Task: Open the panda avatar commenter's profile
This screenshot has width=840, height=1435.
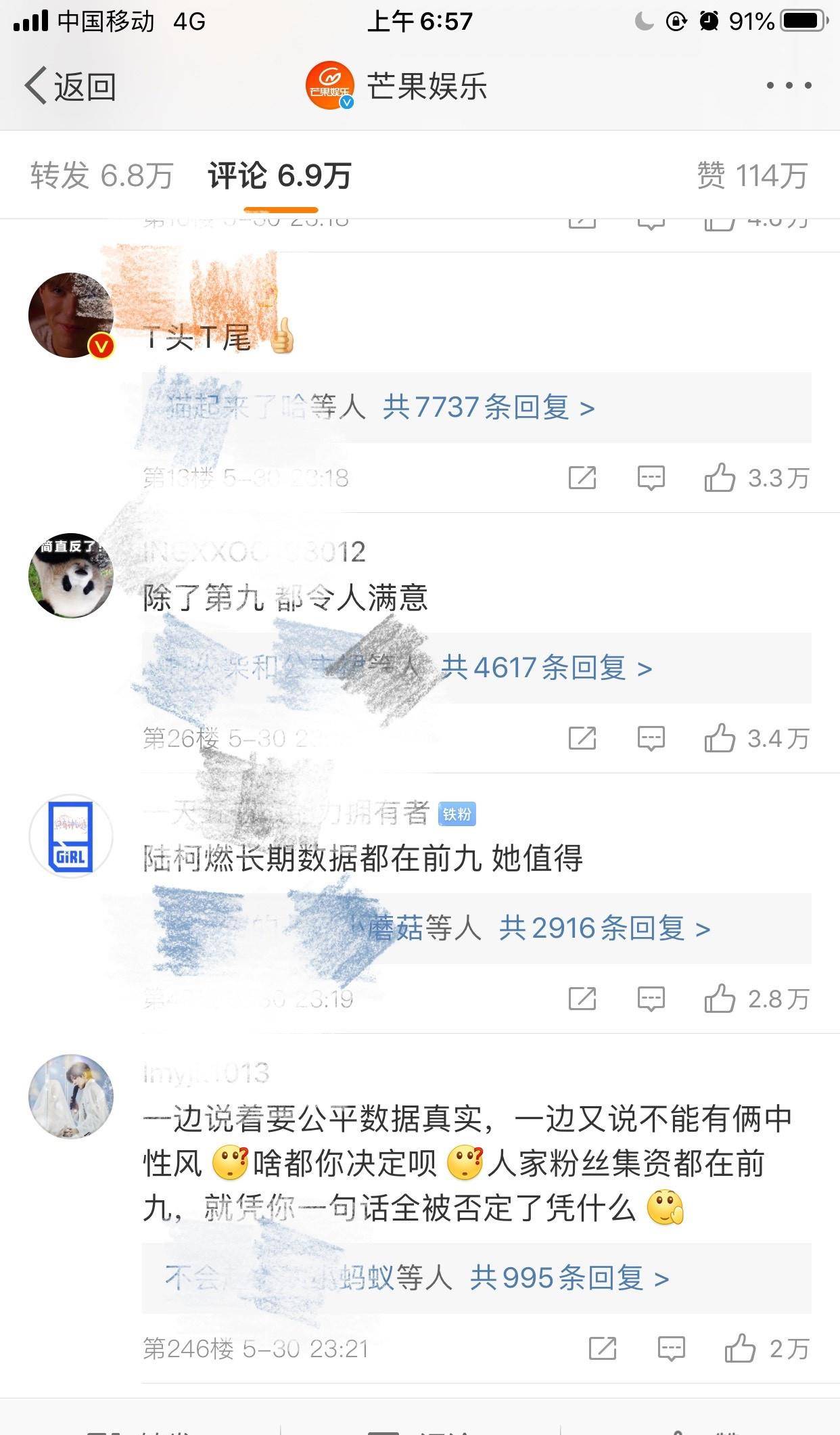Action: pyautogui.click(x=71, y=575)
